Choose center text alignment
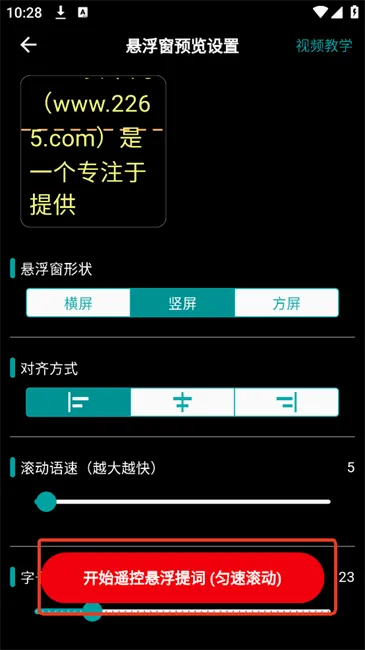Image resolution: width=365 pixels, height=650 pixels. [x=182, y=402]
